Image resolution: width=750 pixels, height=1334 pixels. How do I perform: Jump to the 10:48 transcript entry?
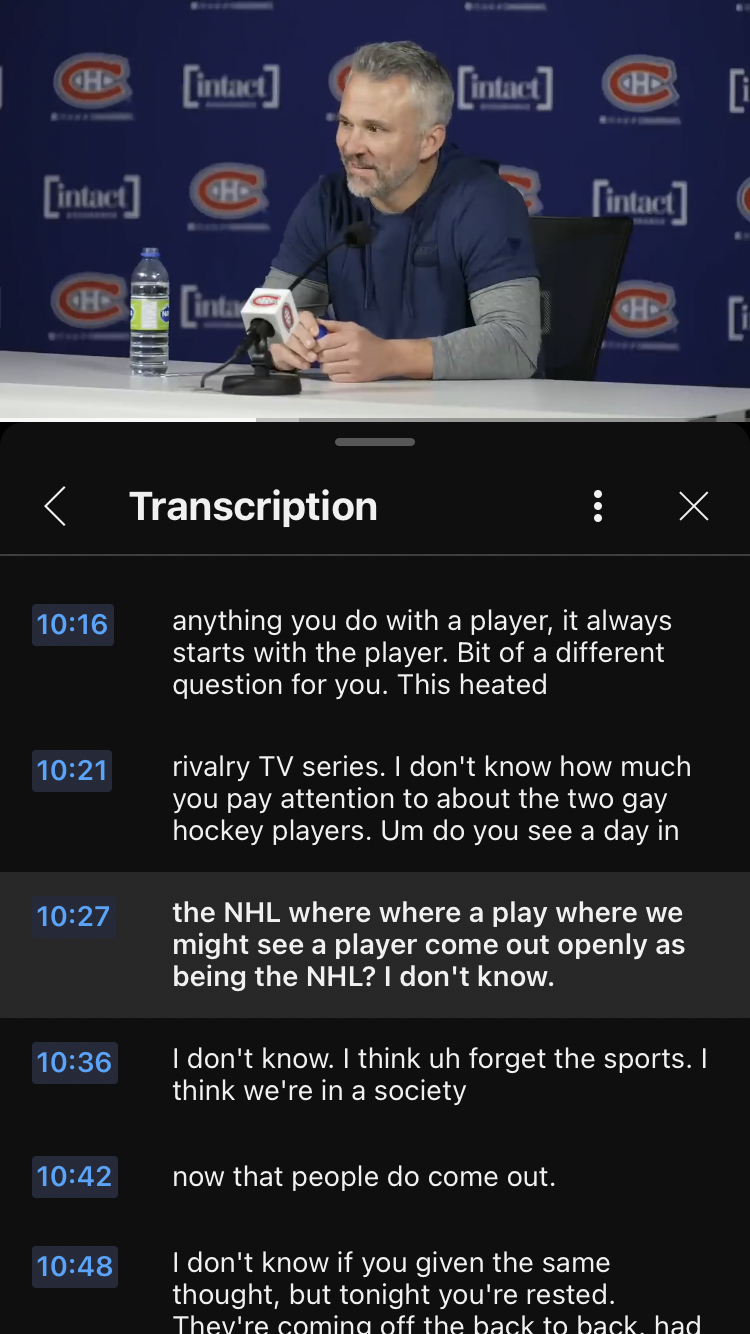pos(74,1266)
